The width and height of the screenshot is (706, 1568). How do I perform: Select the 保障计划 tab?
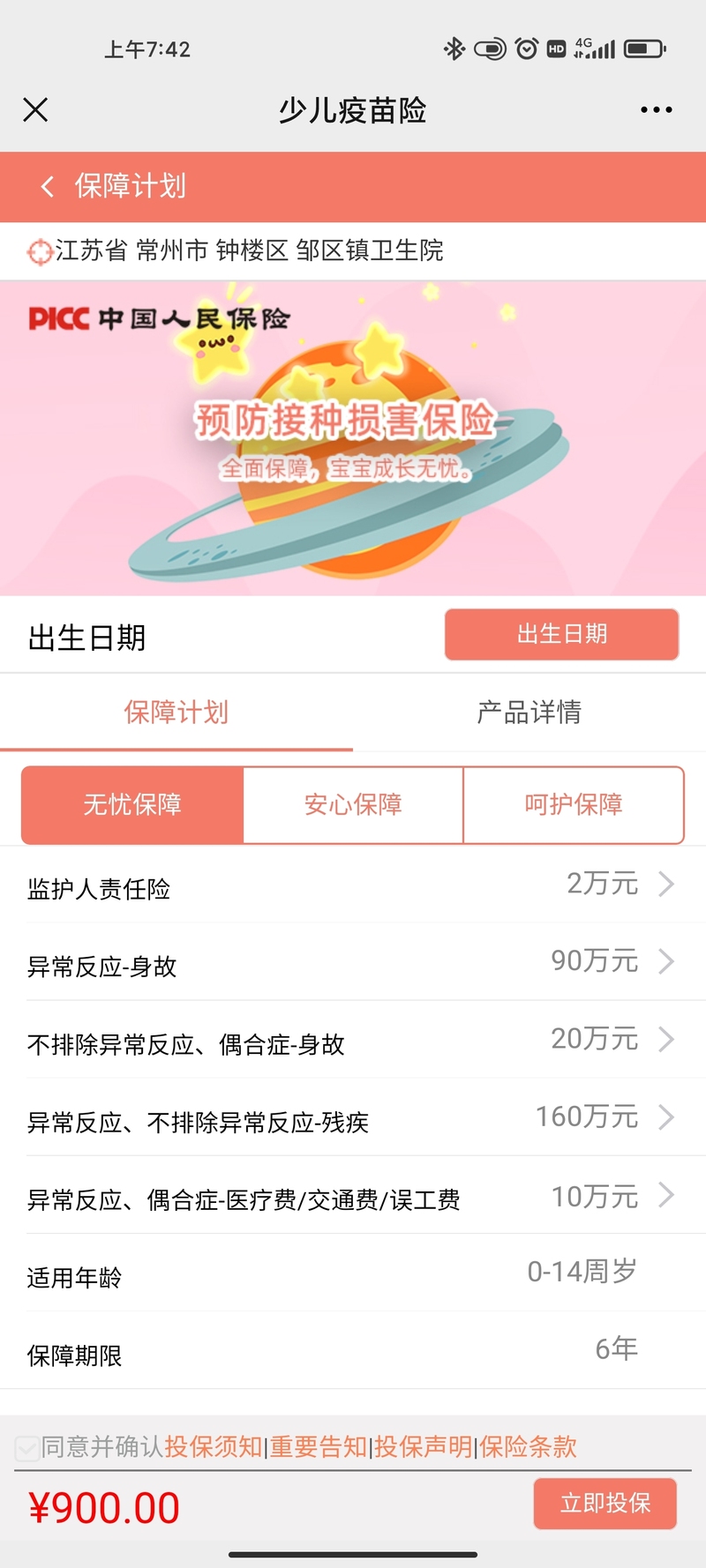point(176,712)
